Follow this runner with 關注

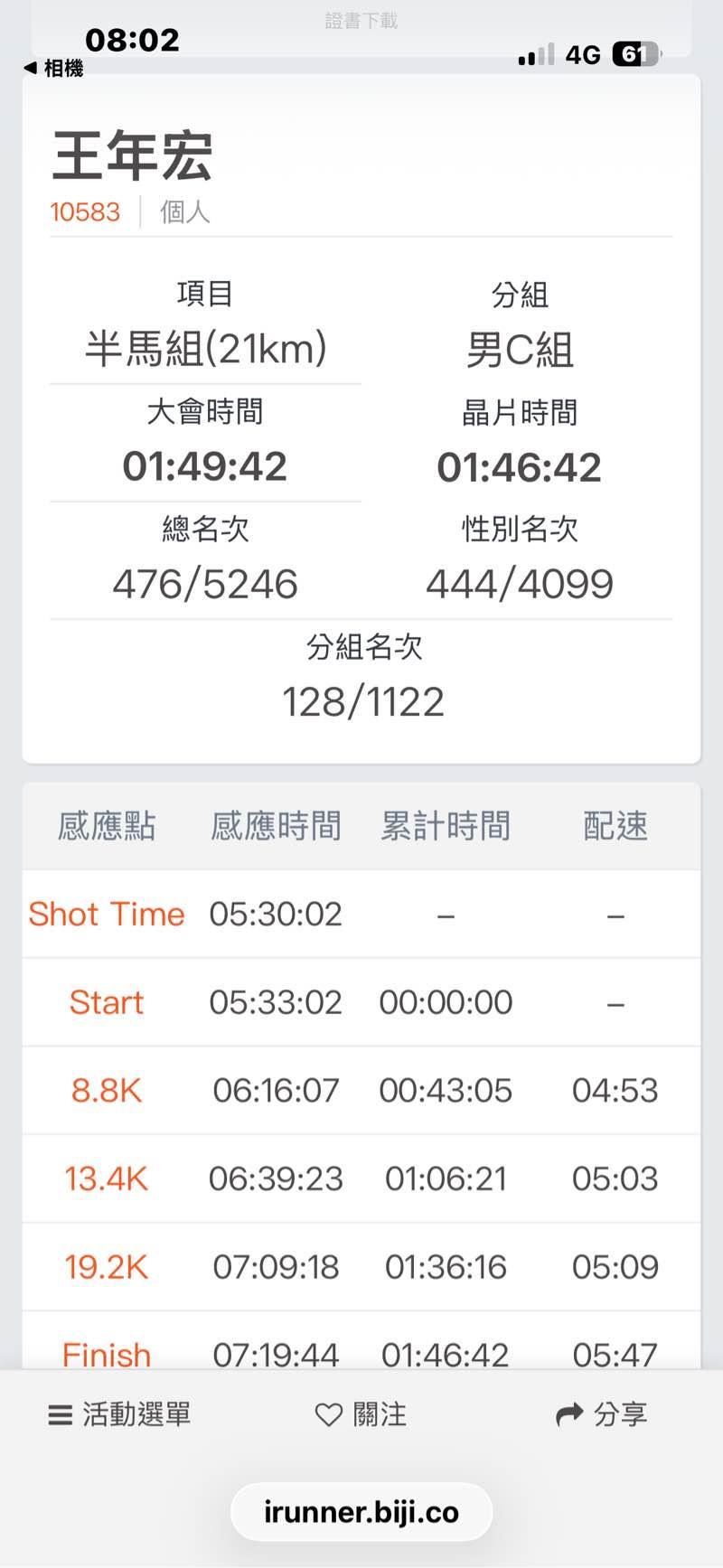tap(361, 1414)
